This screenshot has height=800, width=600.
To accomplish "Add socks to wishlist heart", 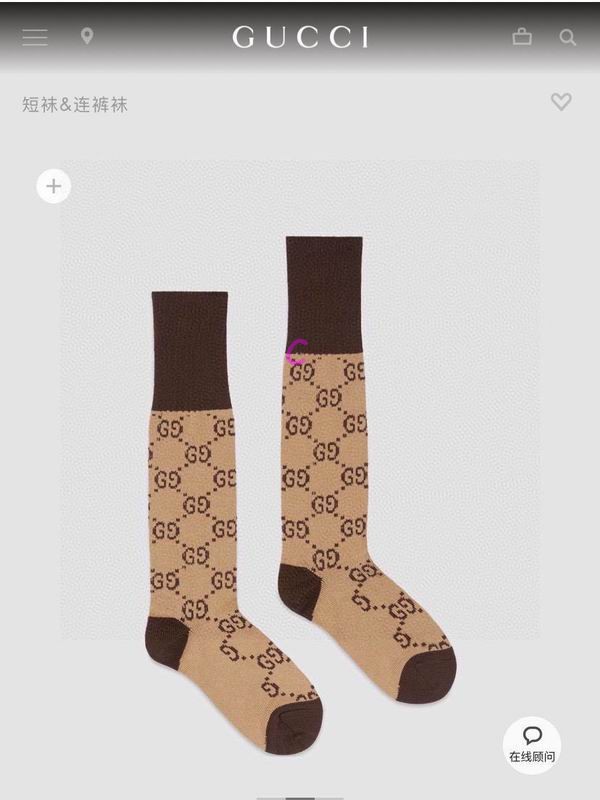I will coord(561,101).
